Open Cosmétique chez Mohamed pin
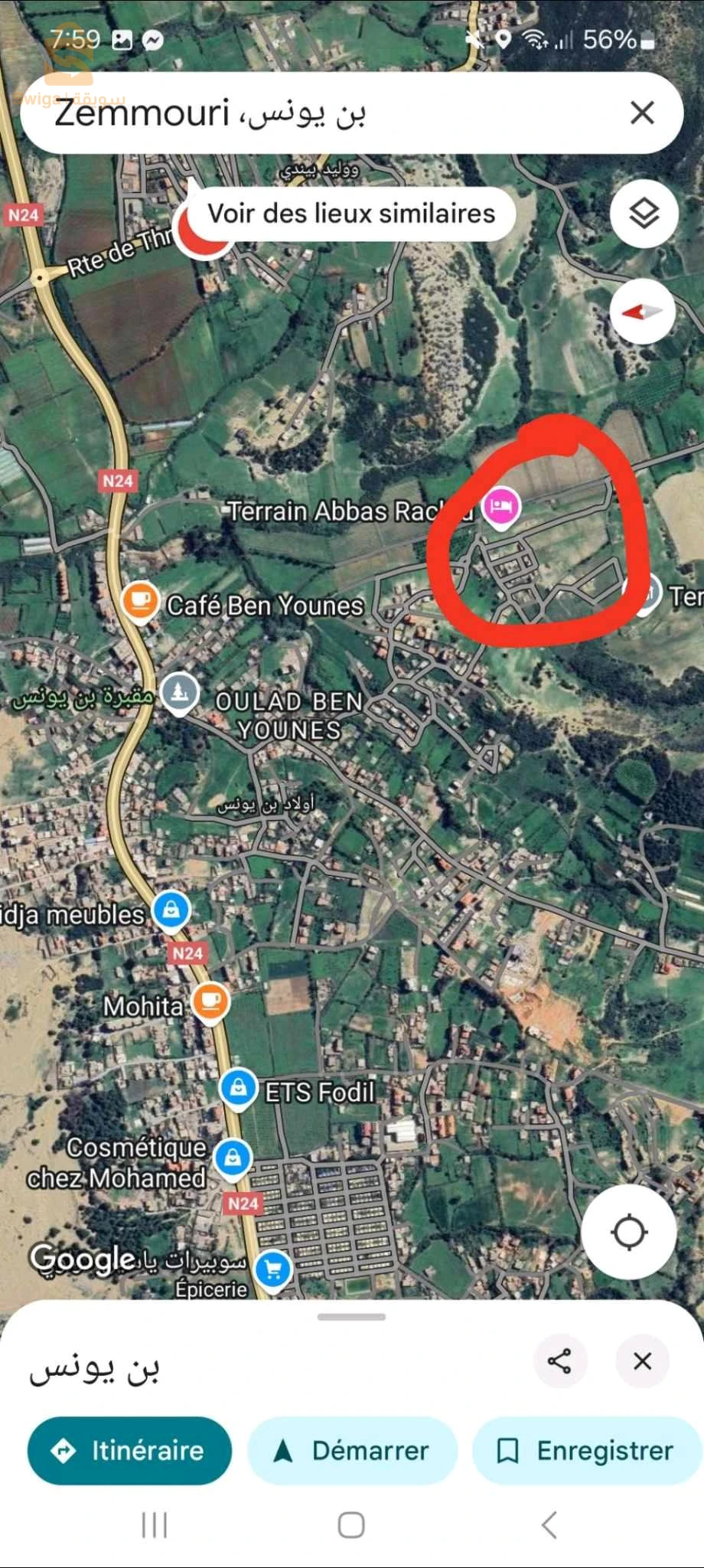 pyautogui.click(x=233, y=1158)
